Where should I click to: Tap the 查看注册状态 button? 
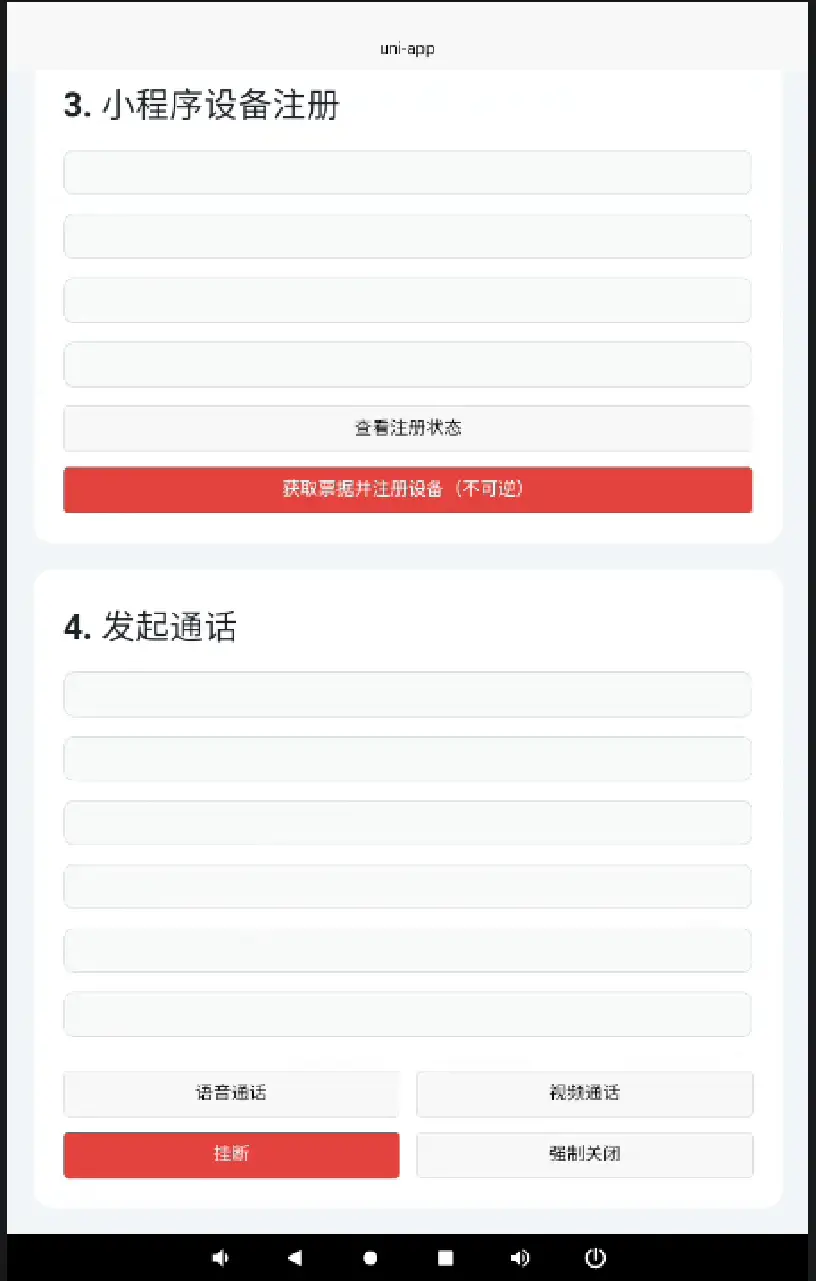[x=408, y=428]
